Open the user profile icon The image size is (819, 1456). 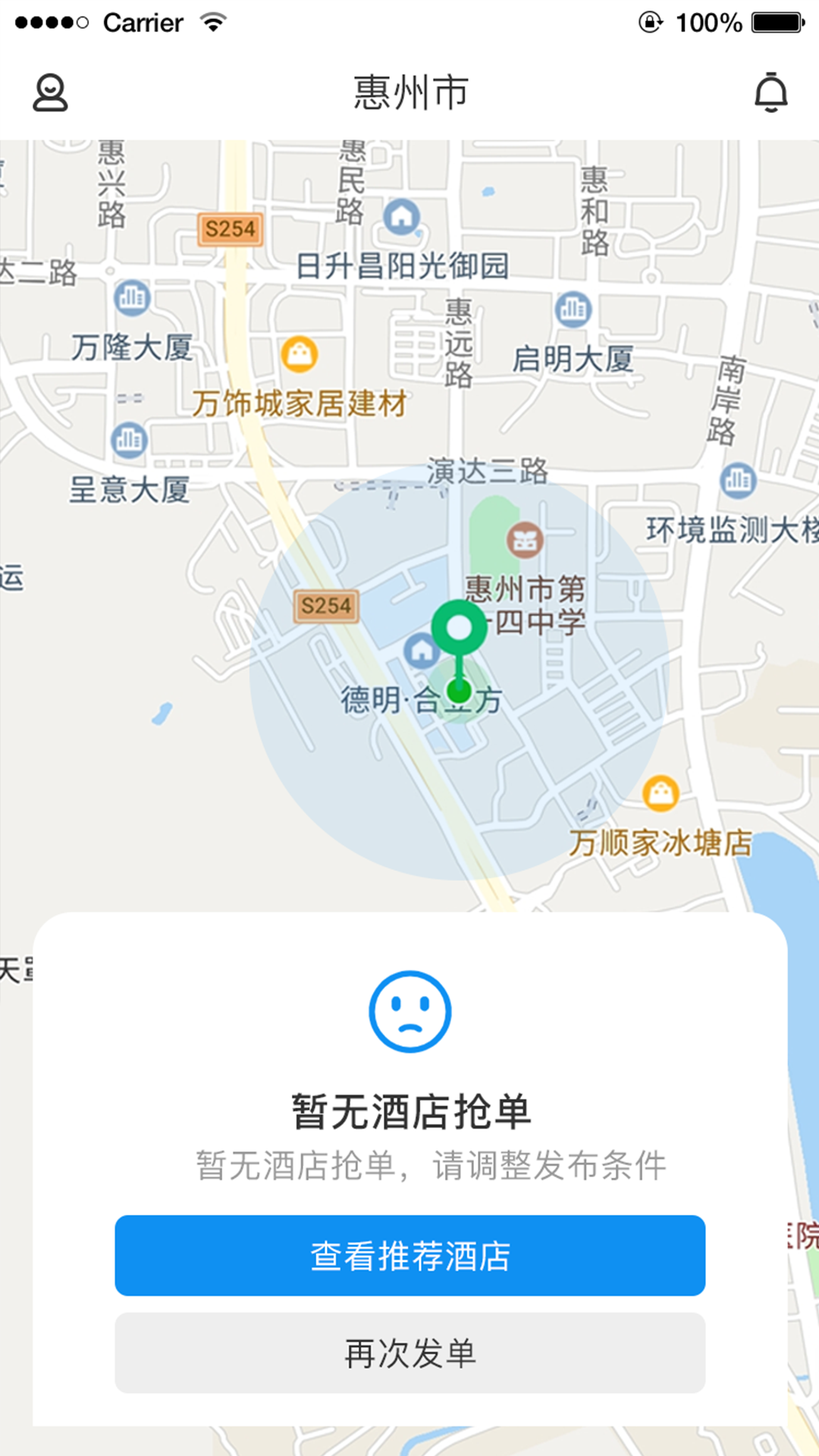click(x=50, y=93)
